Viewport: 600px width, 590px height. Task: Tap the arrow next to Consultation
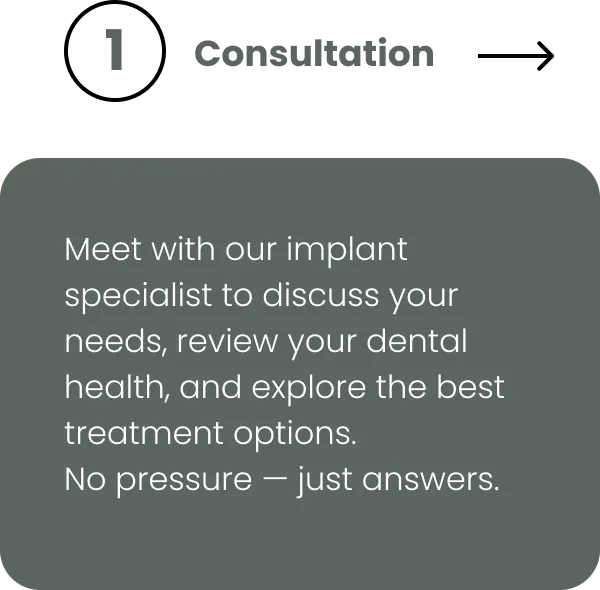[x=516, y=56]
